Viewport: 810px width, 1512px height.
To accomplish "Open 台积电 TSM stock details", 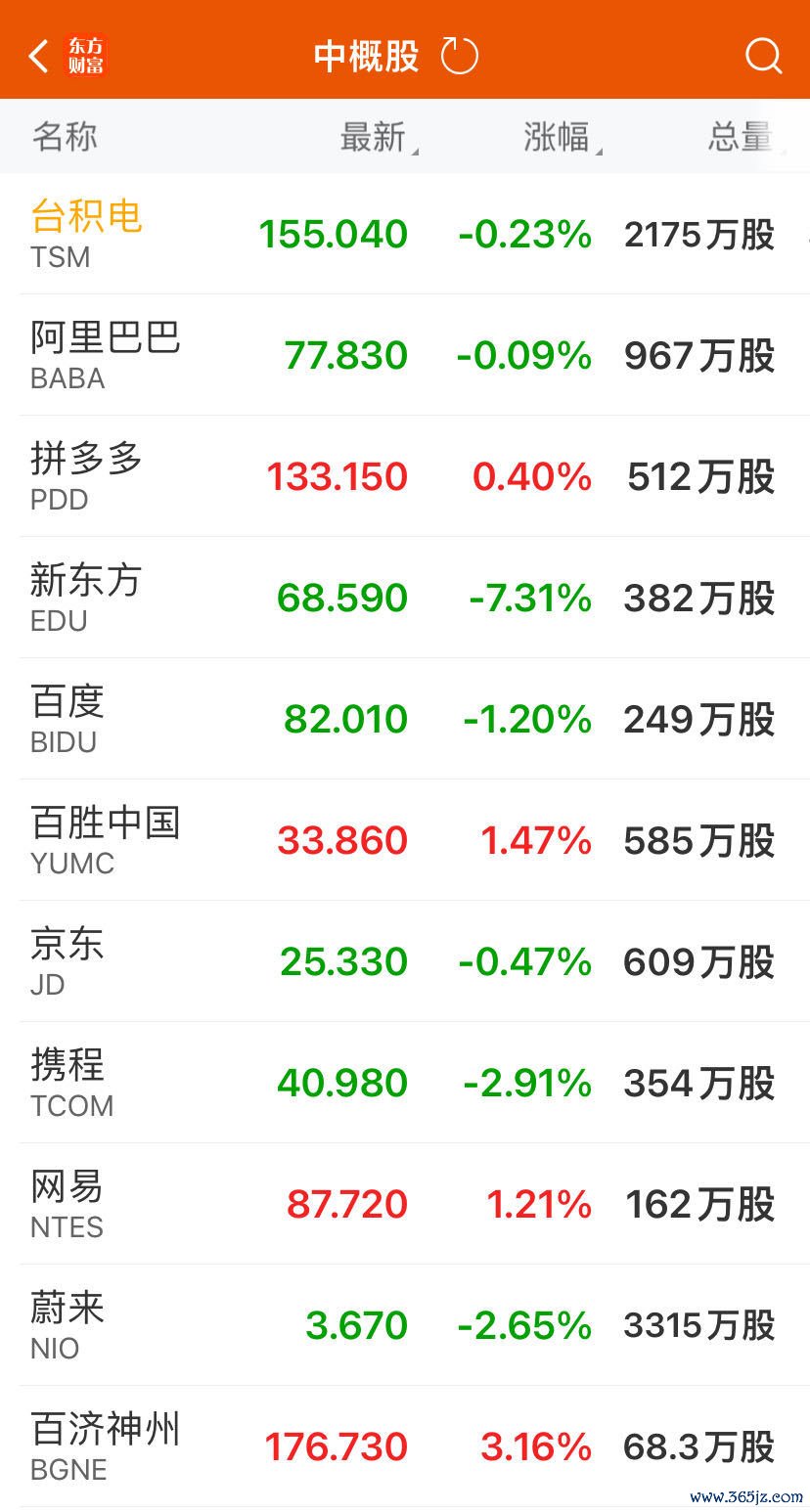I will (86, 234).
